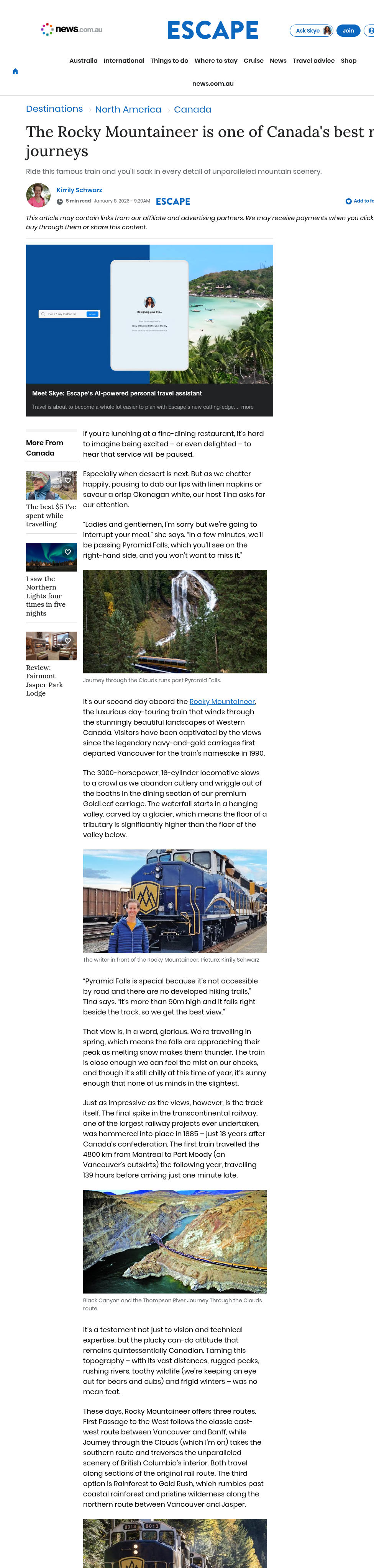This screenshot has width=374, height=1568.
Task: Open the Fairmont Jasper Park Lodge review
Action: point(44,681)
